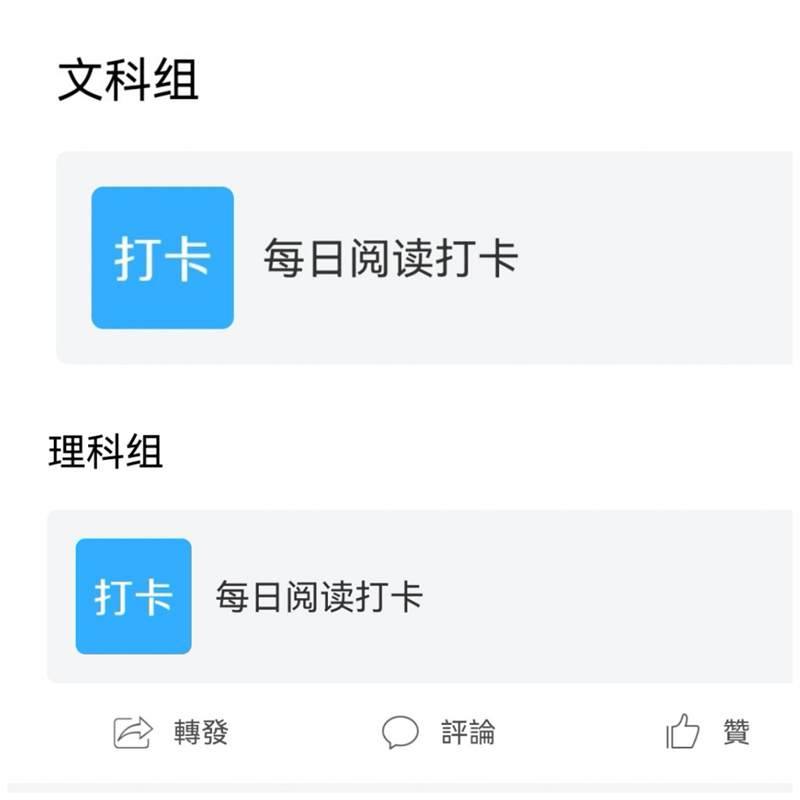Open 每日阅读打卡 card under 理科组
Image resolution: width=800 pixels, height=800 pixels.
click(x=320, y=597)
